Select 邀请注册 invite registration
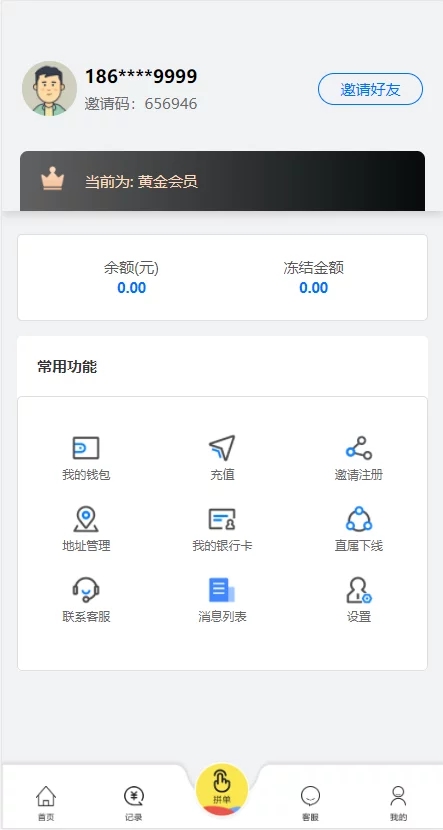 click(x=358, y=458)
